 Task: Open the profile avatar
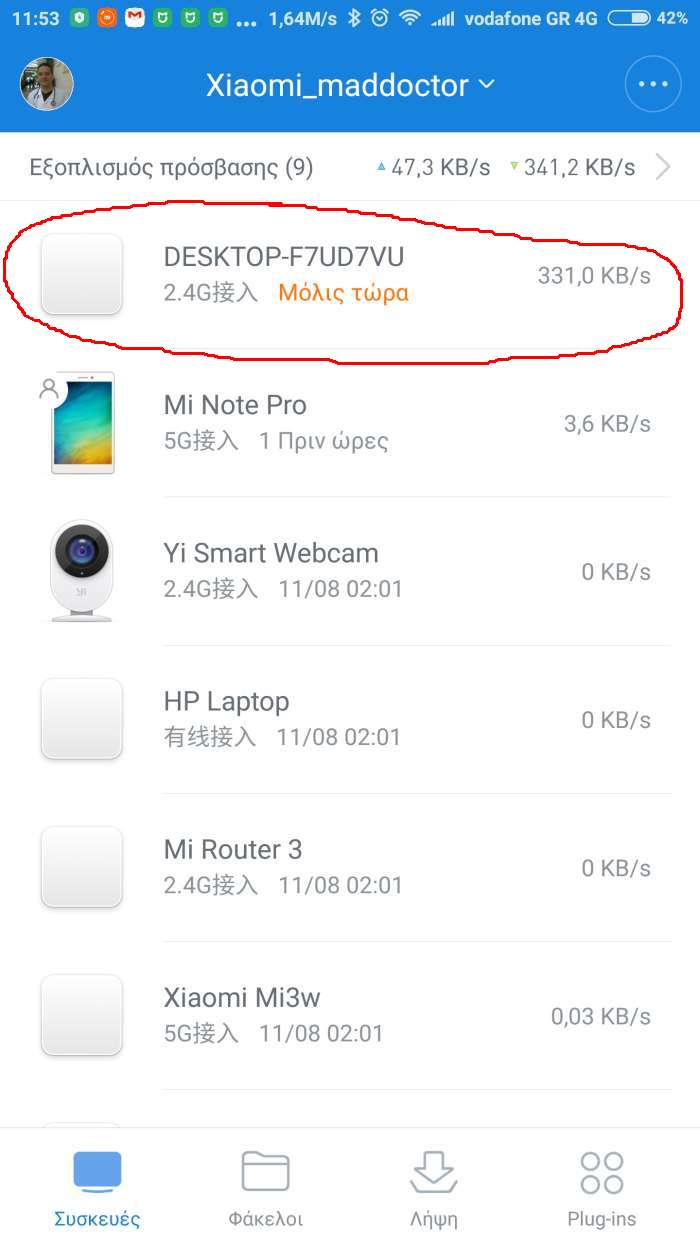coord(47,84)
